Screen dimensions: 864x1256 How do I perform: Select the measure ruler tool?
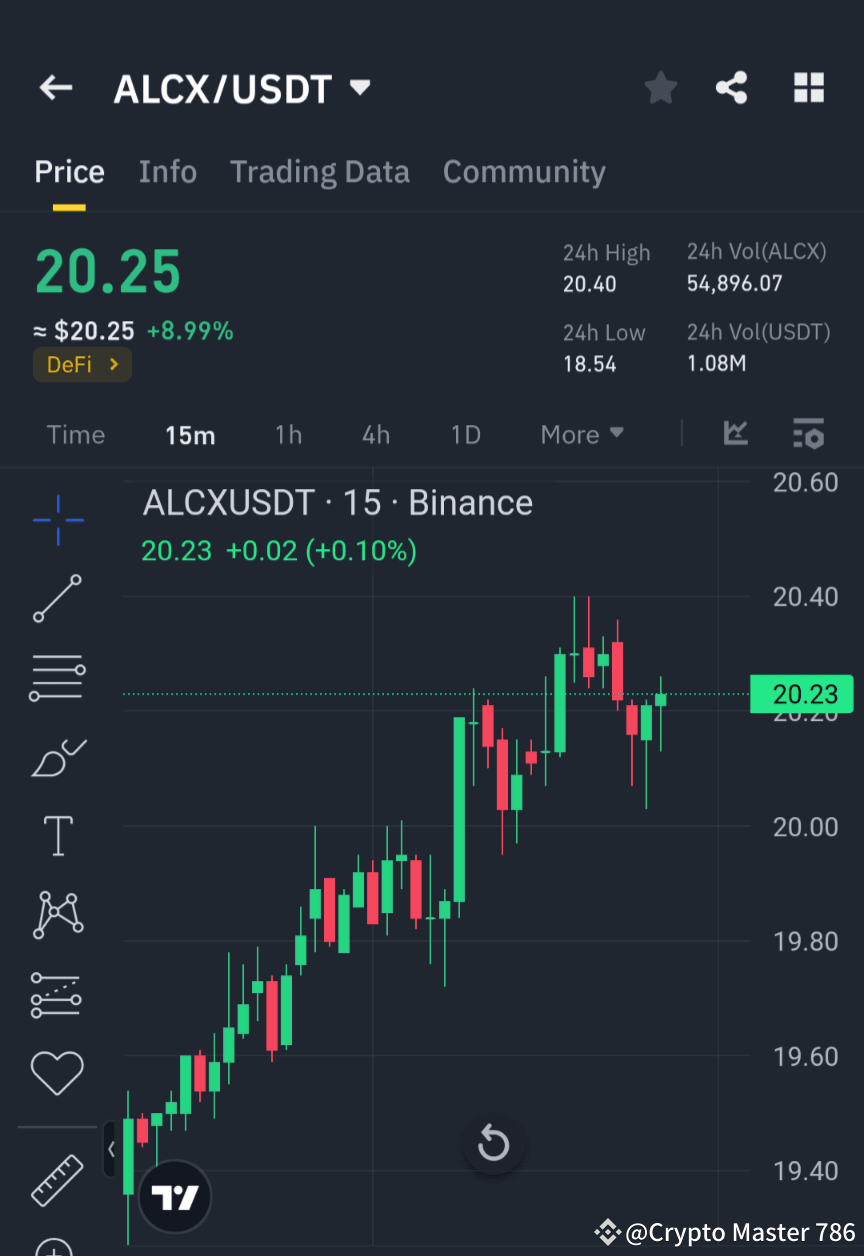57,1181
